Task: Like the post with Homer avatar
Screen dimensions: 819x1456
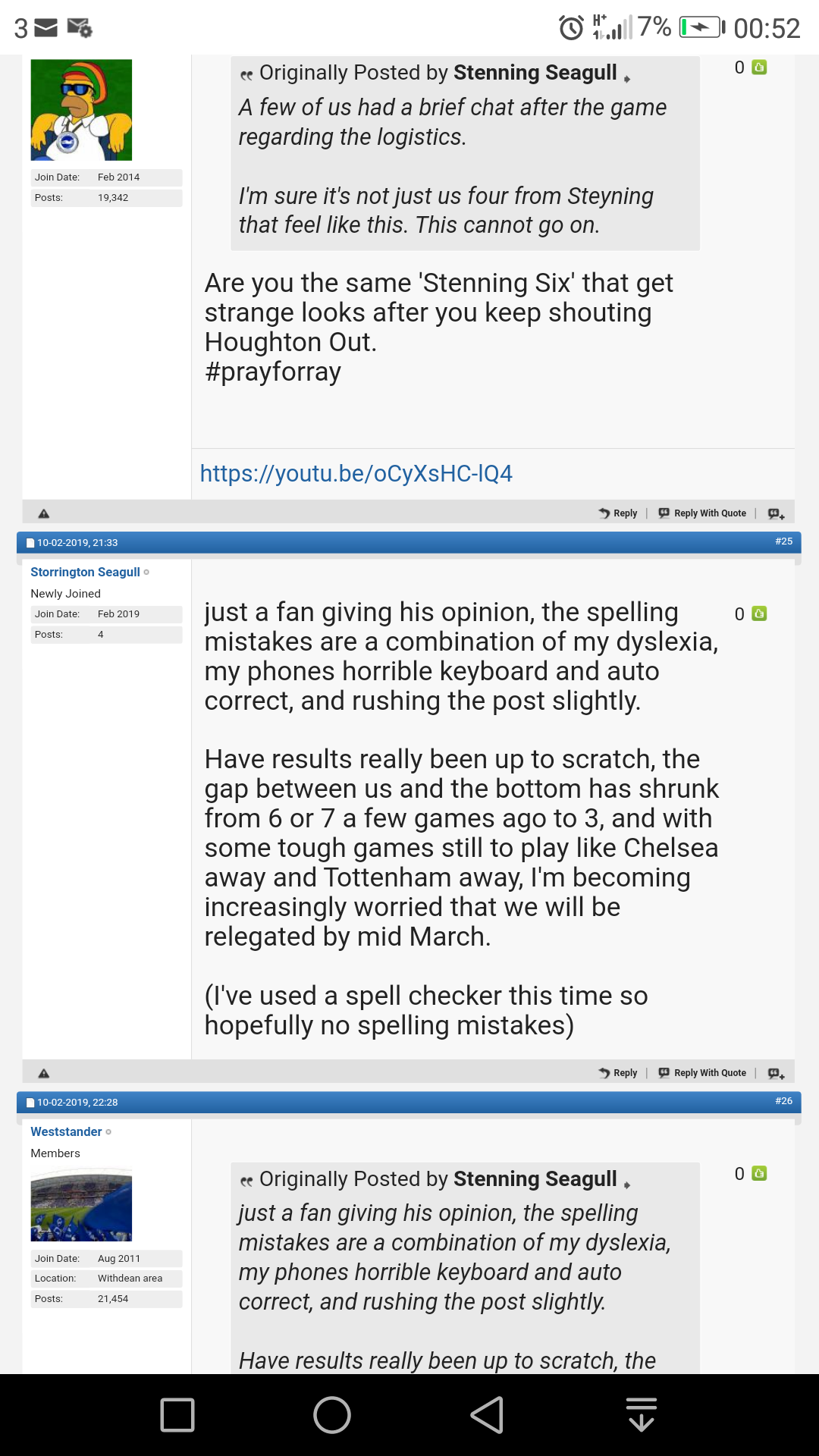Action: 759,67
